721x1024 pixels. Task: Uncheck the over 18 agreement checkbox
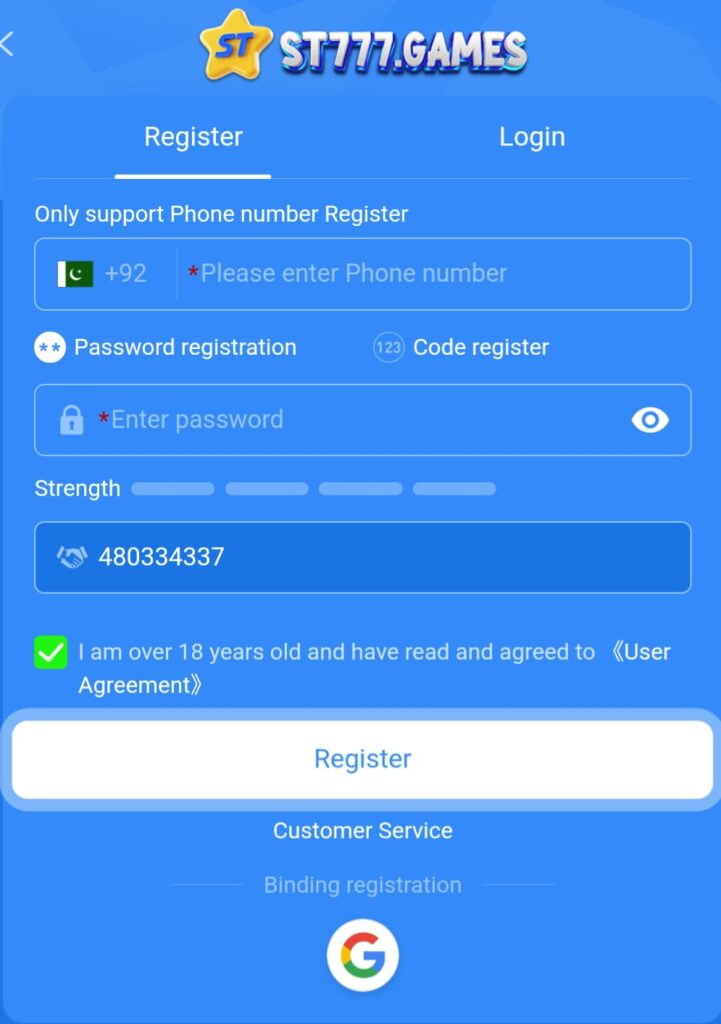click(x=50, y=652)
